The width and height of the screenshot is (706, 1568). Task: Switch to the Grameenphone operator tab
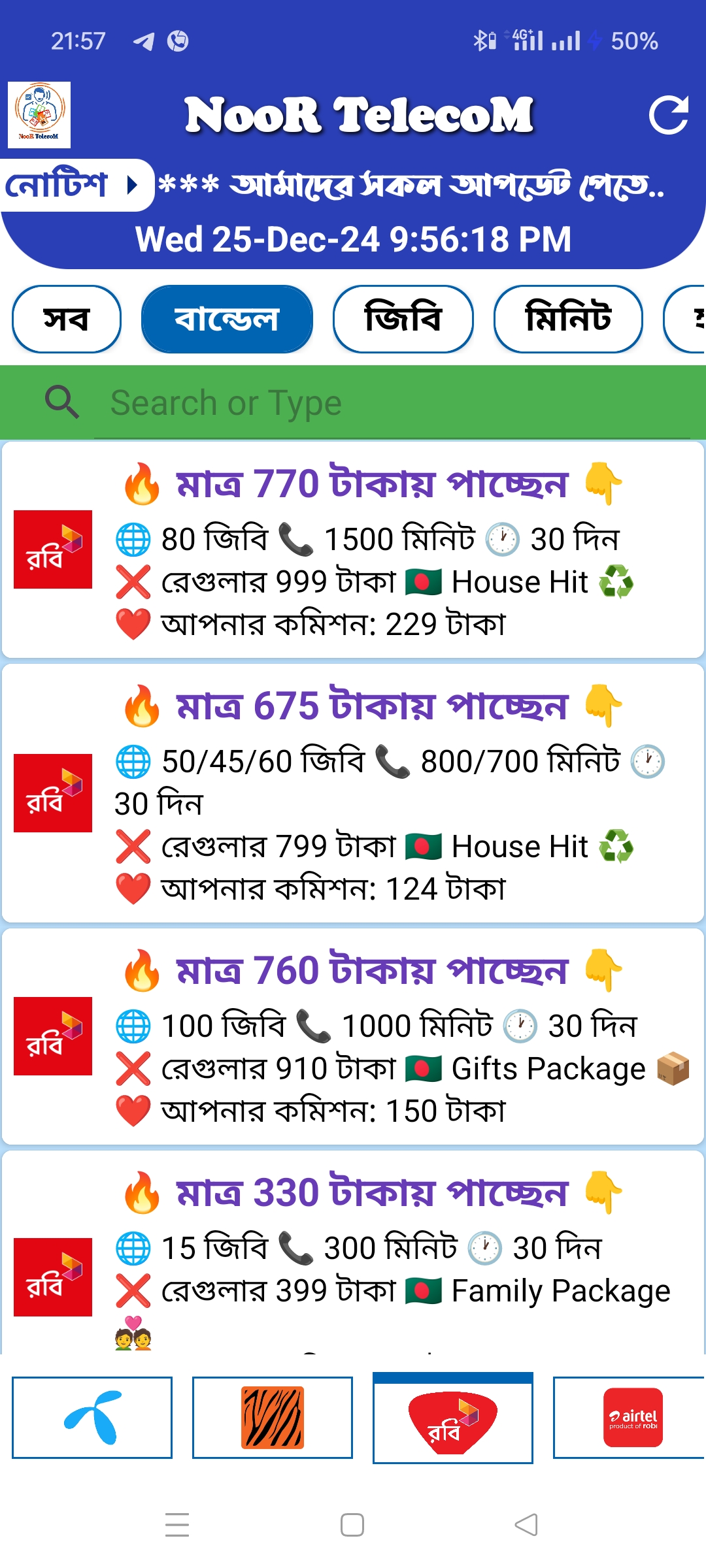92,1418
